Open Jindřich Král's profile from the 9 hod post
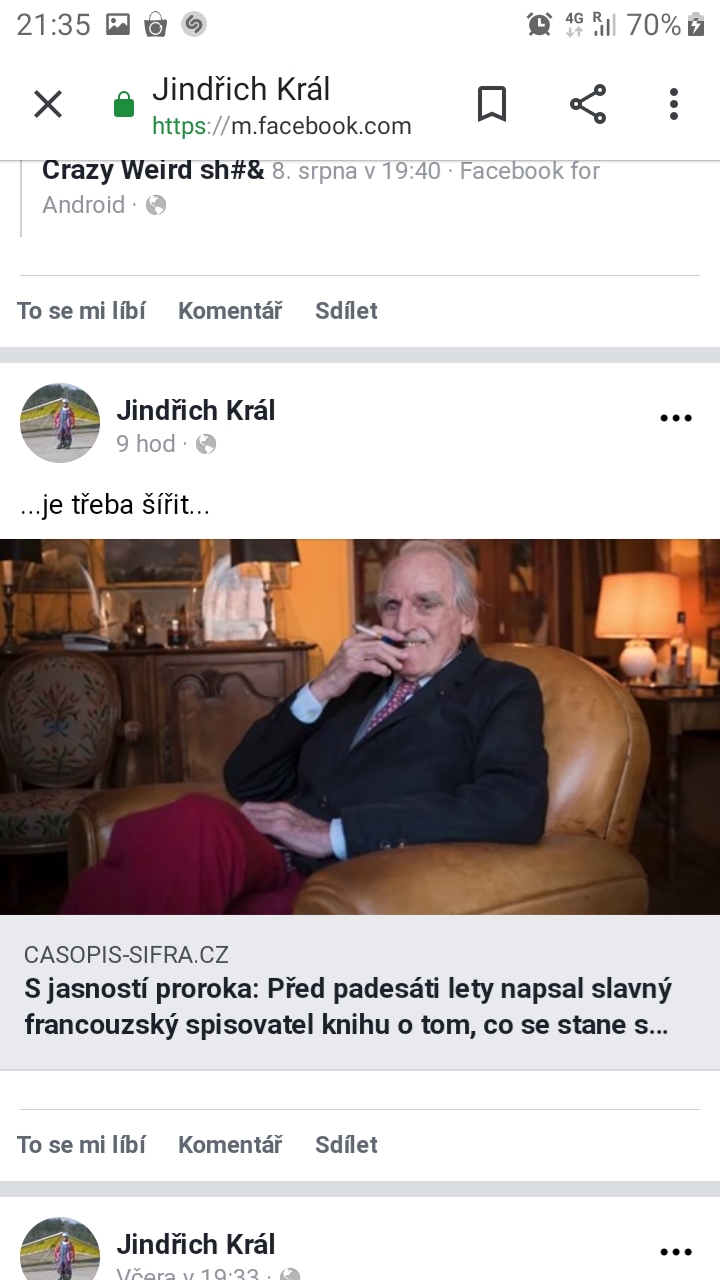720x1280 pixels. [196, 410]
